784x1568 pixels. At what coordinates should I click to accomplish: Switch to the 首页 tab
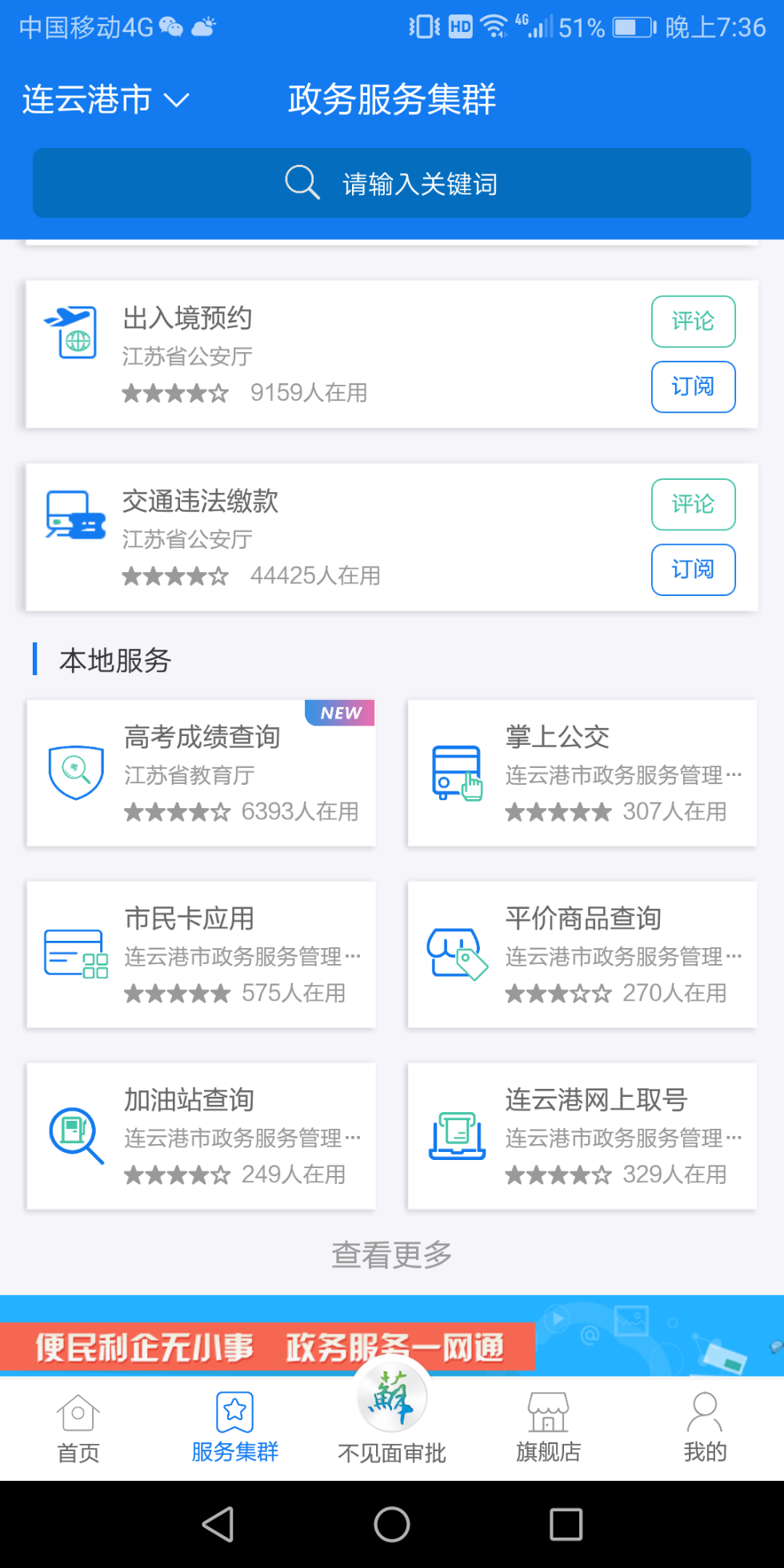click(78, 1429)
